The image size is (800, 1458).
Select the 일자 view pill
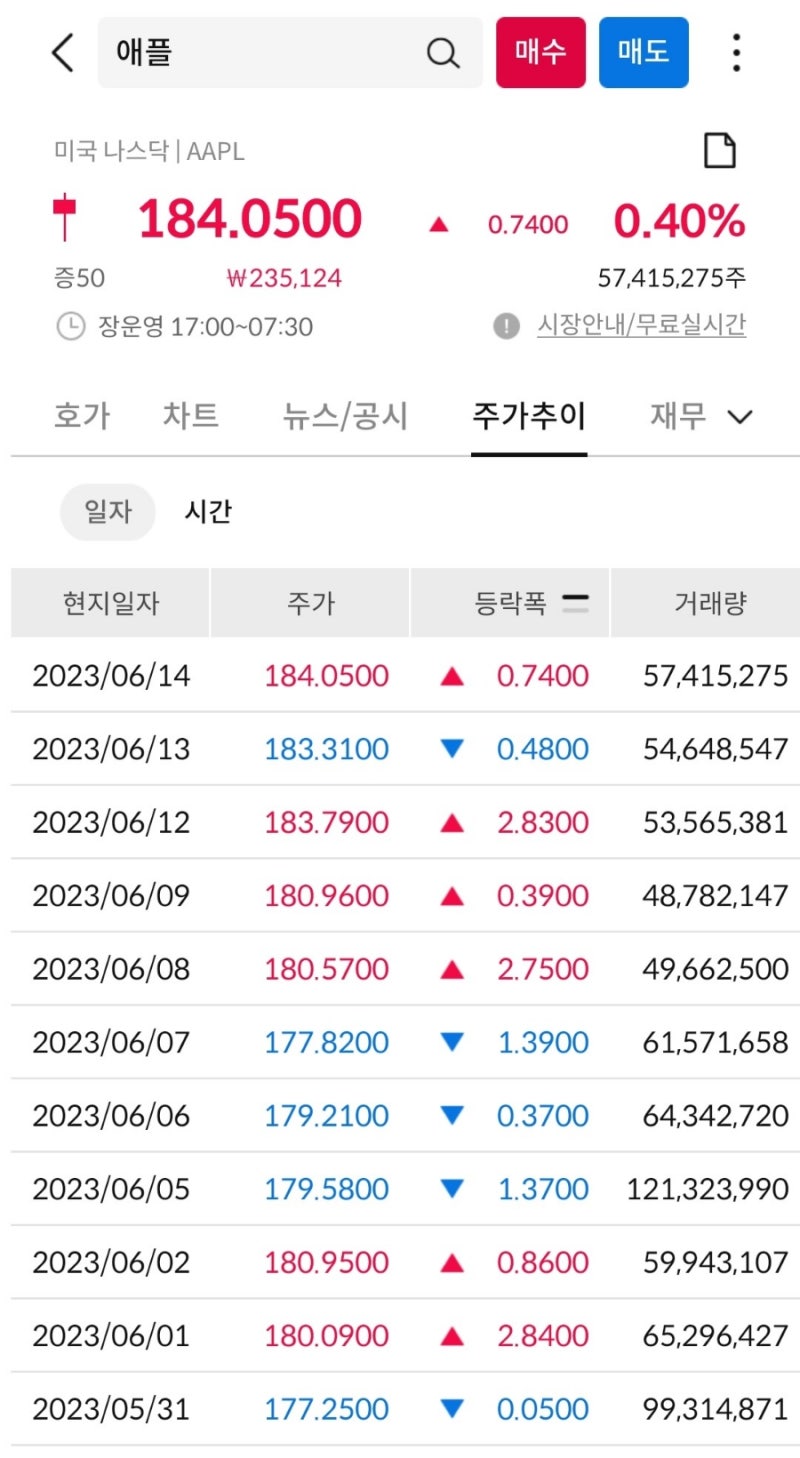click(x=107, y=512)
